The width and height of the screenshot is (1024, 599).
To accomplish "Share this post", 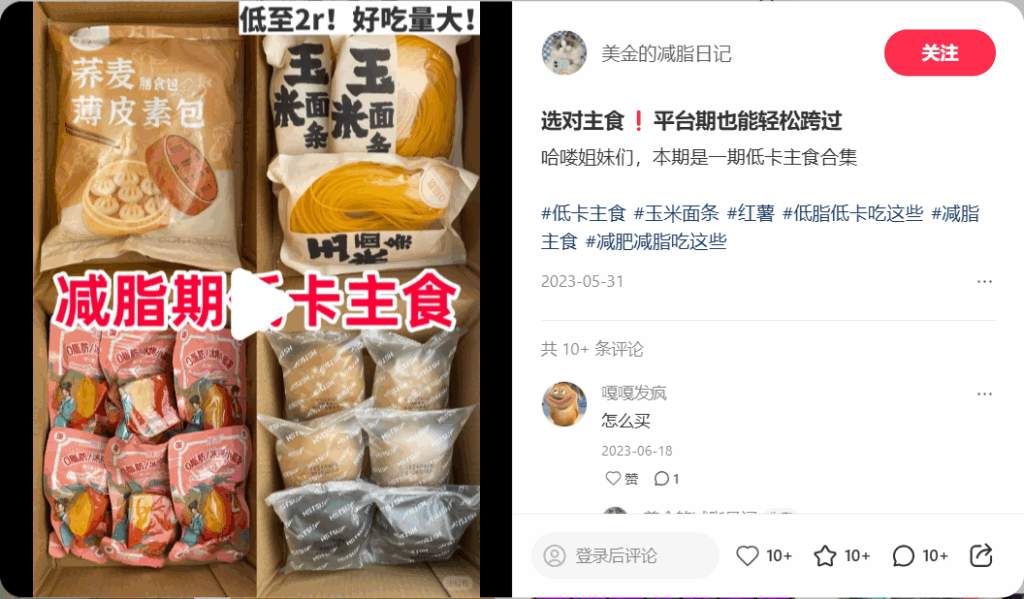I will point(981,556).
